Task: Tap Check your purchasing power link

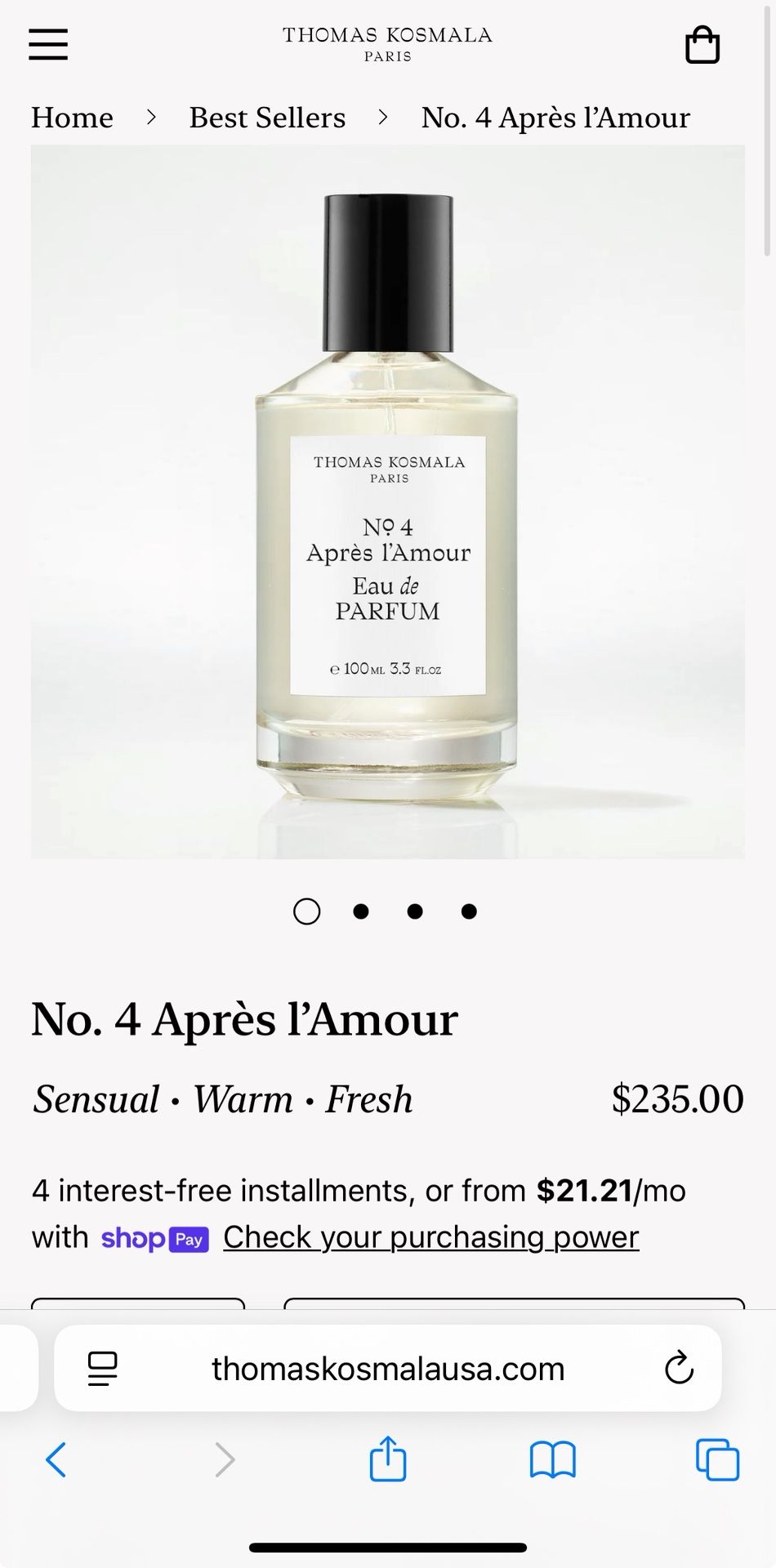Action: [430, 1237]
